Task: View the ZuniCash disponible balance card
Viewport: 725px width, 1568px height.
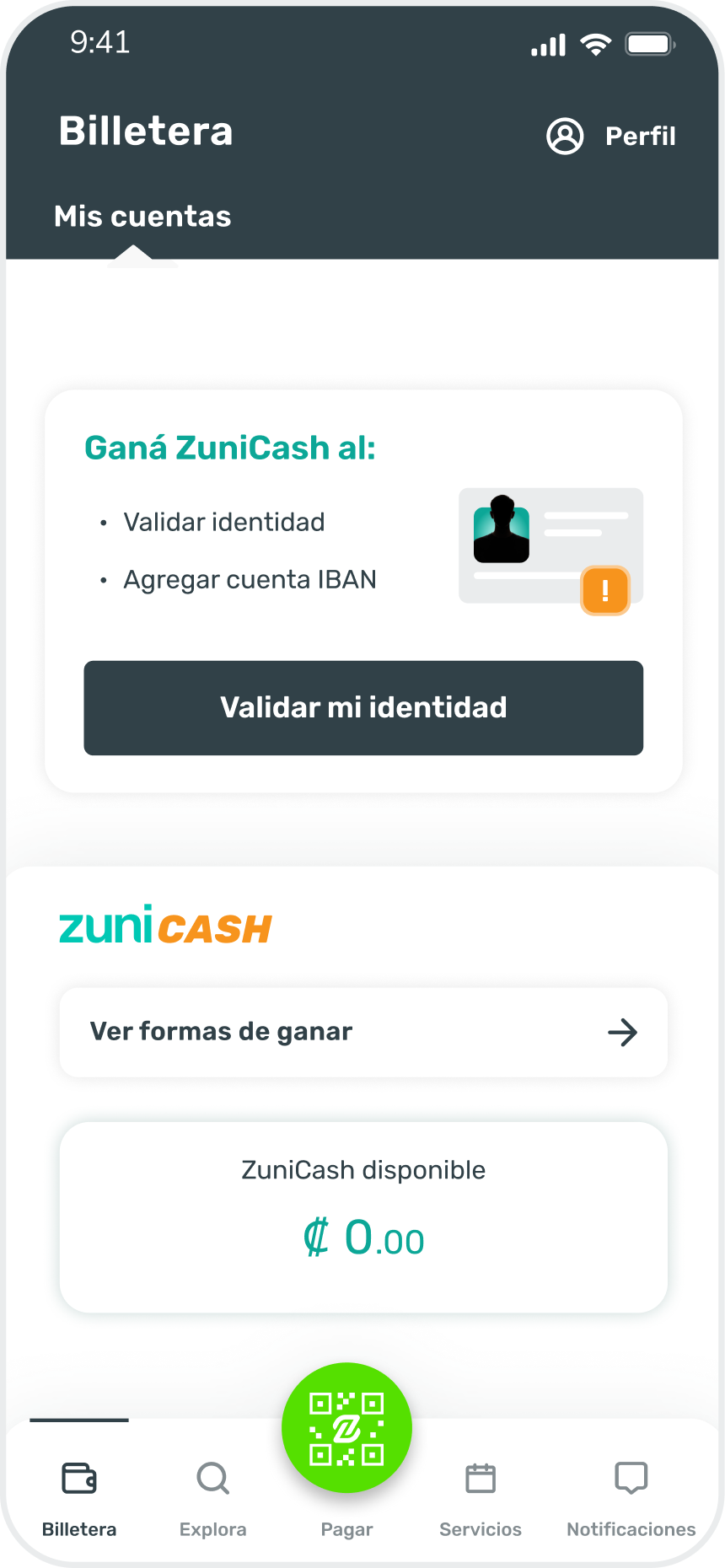Action: 363,1216
